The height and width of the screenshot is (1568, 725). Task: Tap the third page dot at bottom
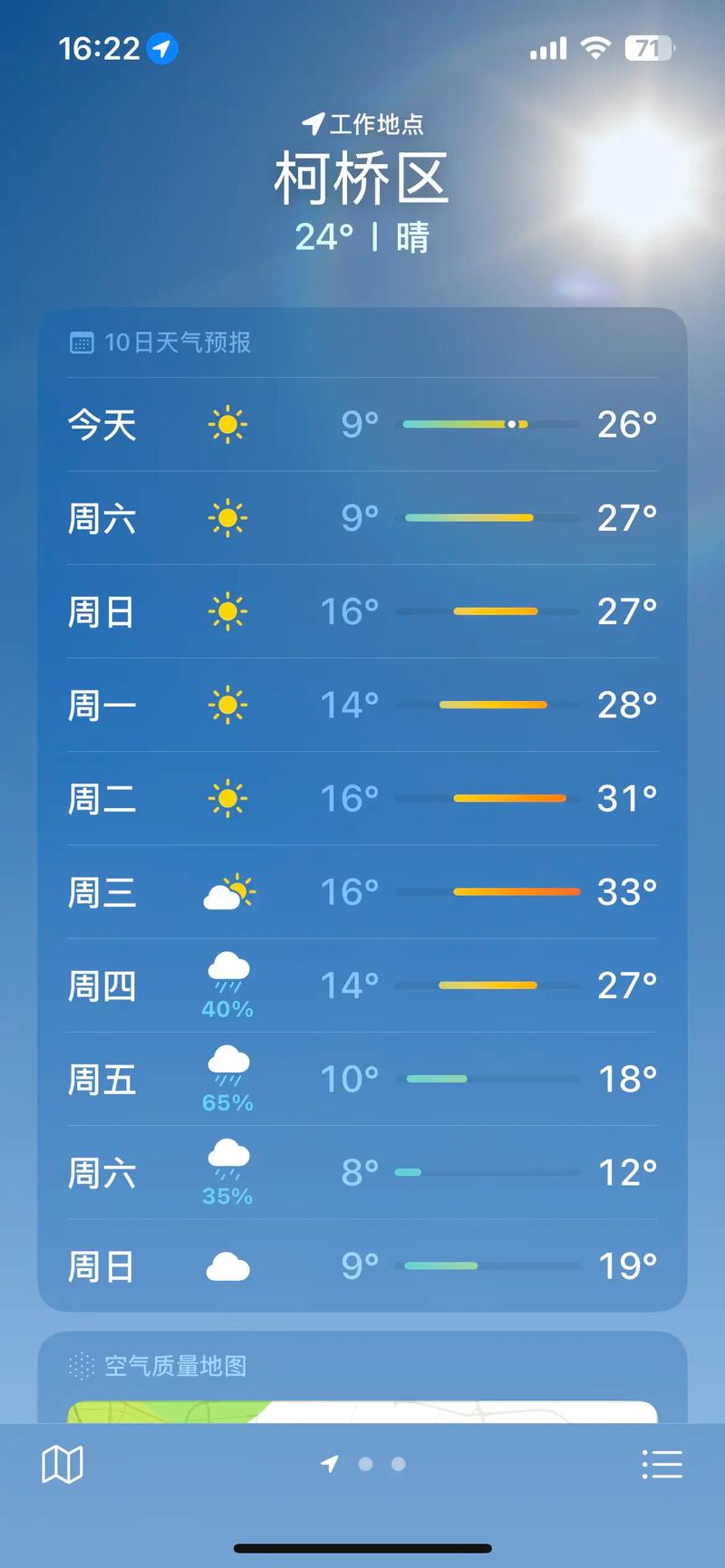[397, 1462]
